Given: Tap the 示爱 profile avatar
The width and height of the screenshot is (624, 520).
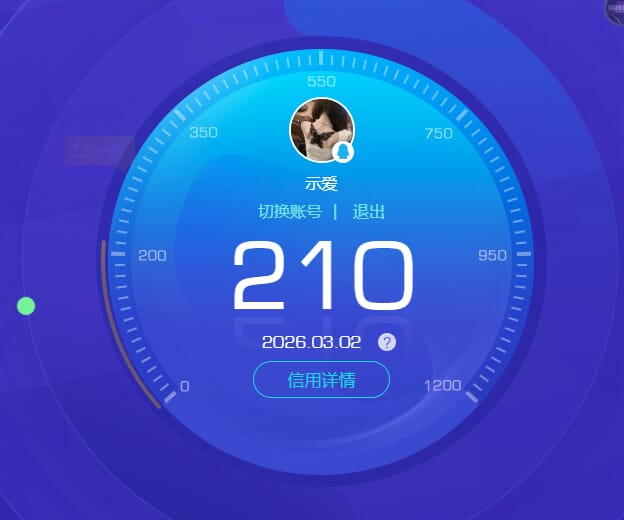Looking at the screenshot, I should [x=321, y=130].
